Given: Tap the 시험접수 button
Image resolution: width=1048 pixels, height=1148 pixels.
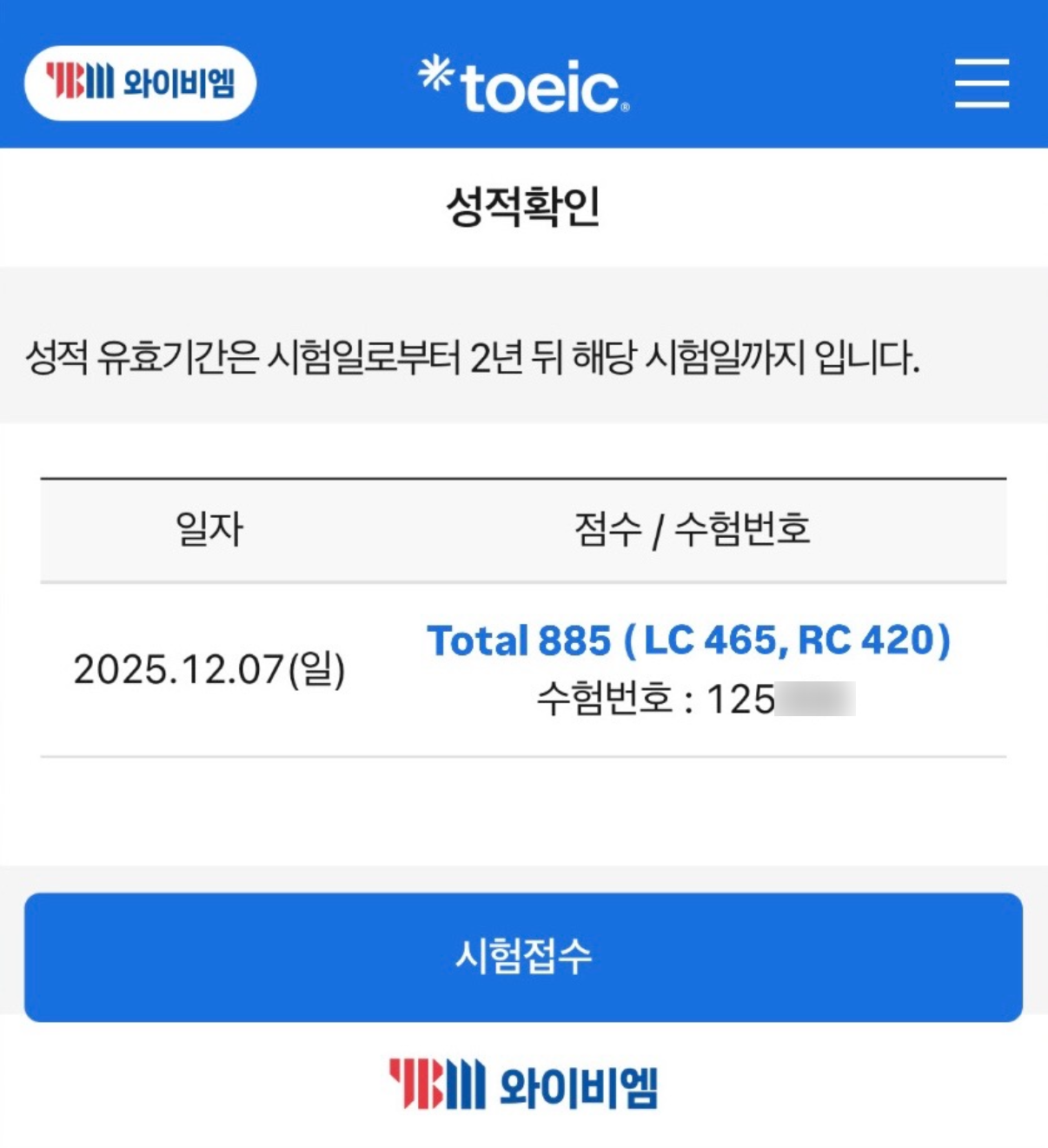Looking at the screenshot, I should click(x=523, y=957).
